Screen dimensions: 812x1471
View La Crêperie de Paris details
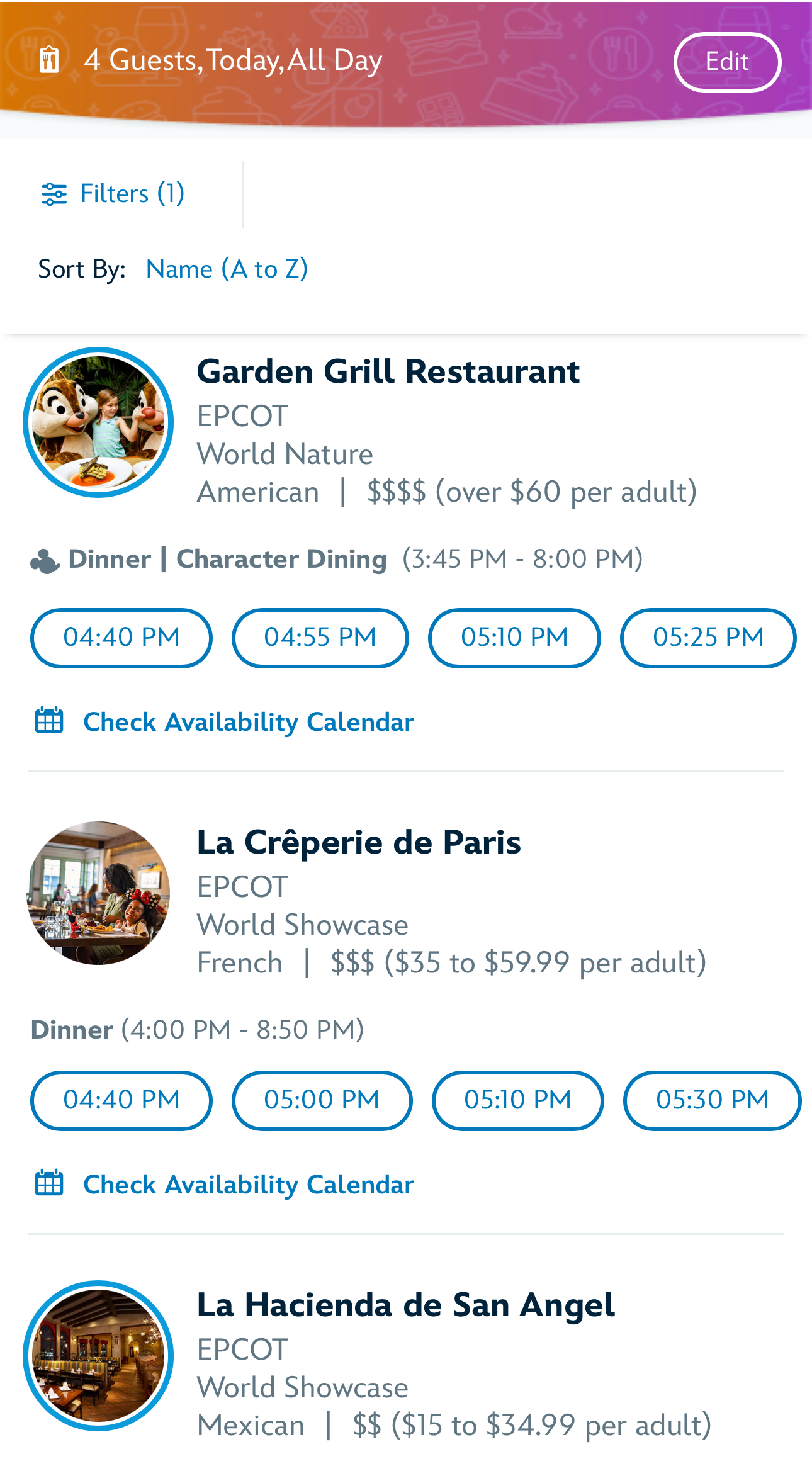(x=359, y=842)
